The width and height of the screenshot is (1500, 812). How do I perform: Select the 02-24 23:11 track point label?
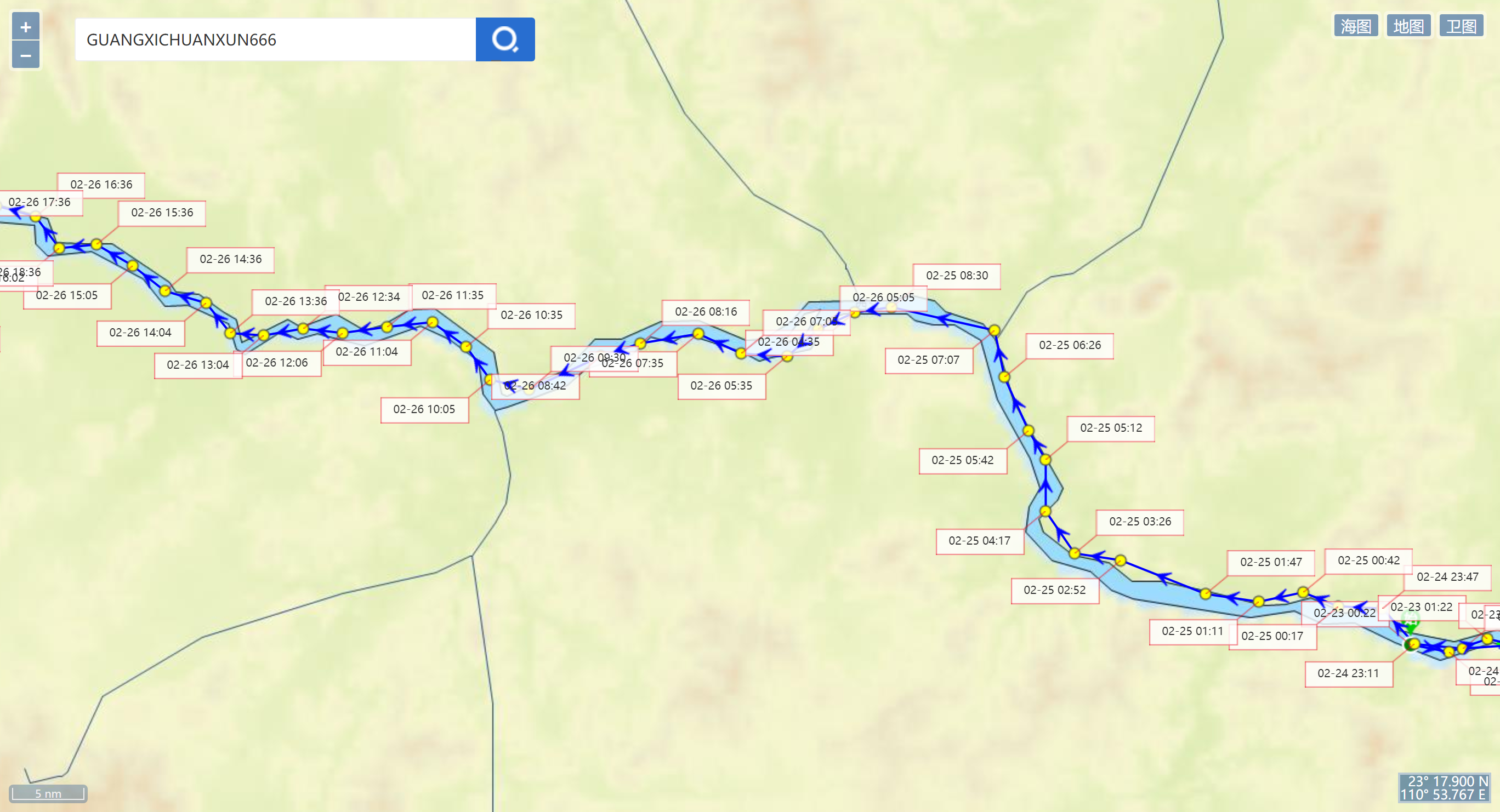1348,673
